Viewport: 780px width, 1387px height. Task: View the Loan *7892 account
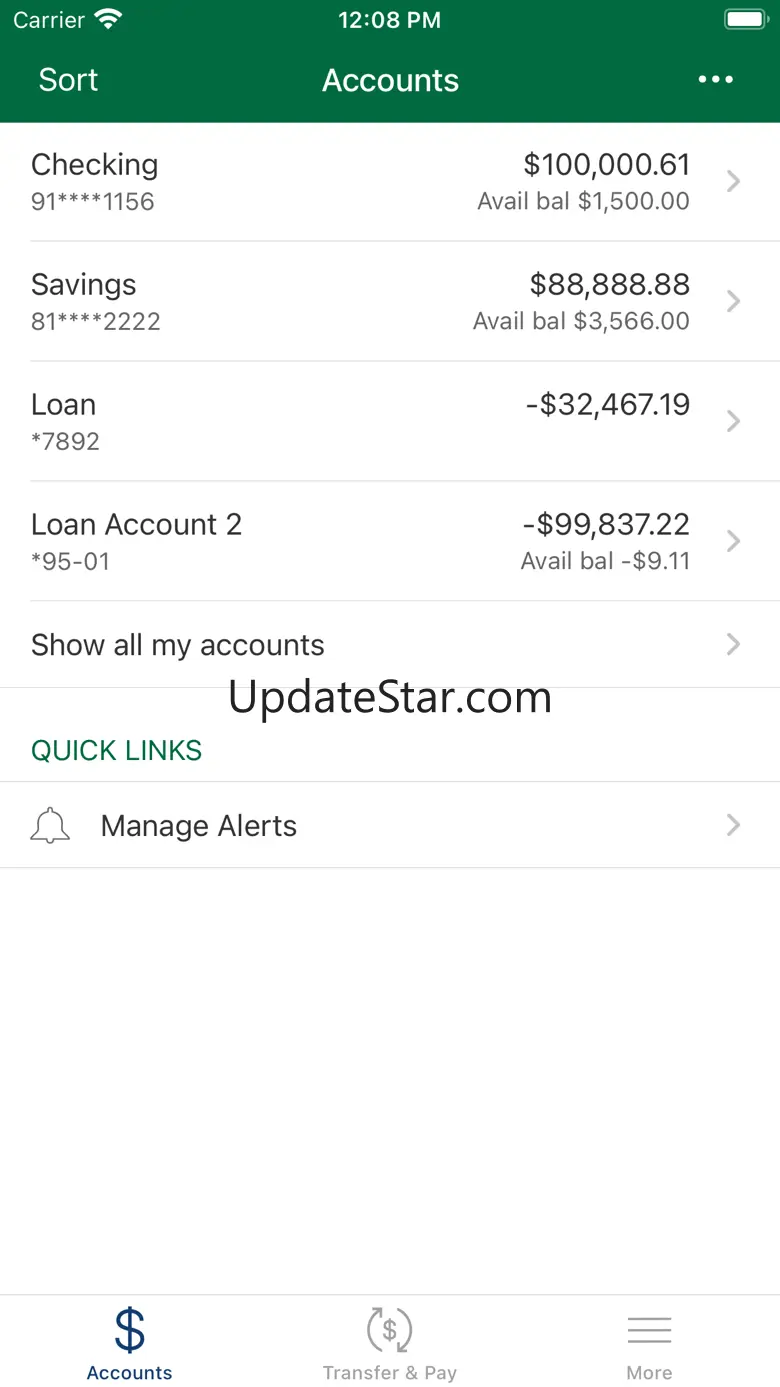coord(390,421)
